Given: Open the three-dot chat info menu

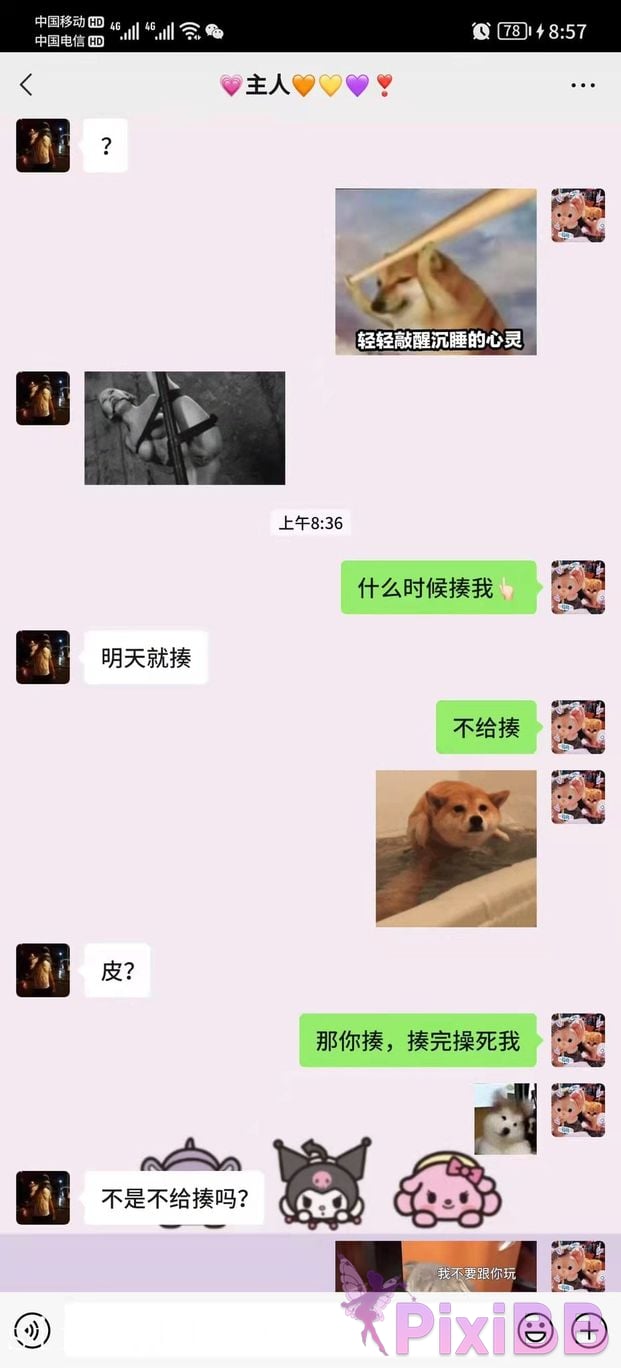Looking at the screenshot, I should tap(583, 85).
